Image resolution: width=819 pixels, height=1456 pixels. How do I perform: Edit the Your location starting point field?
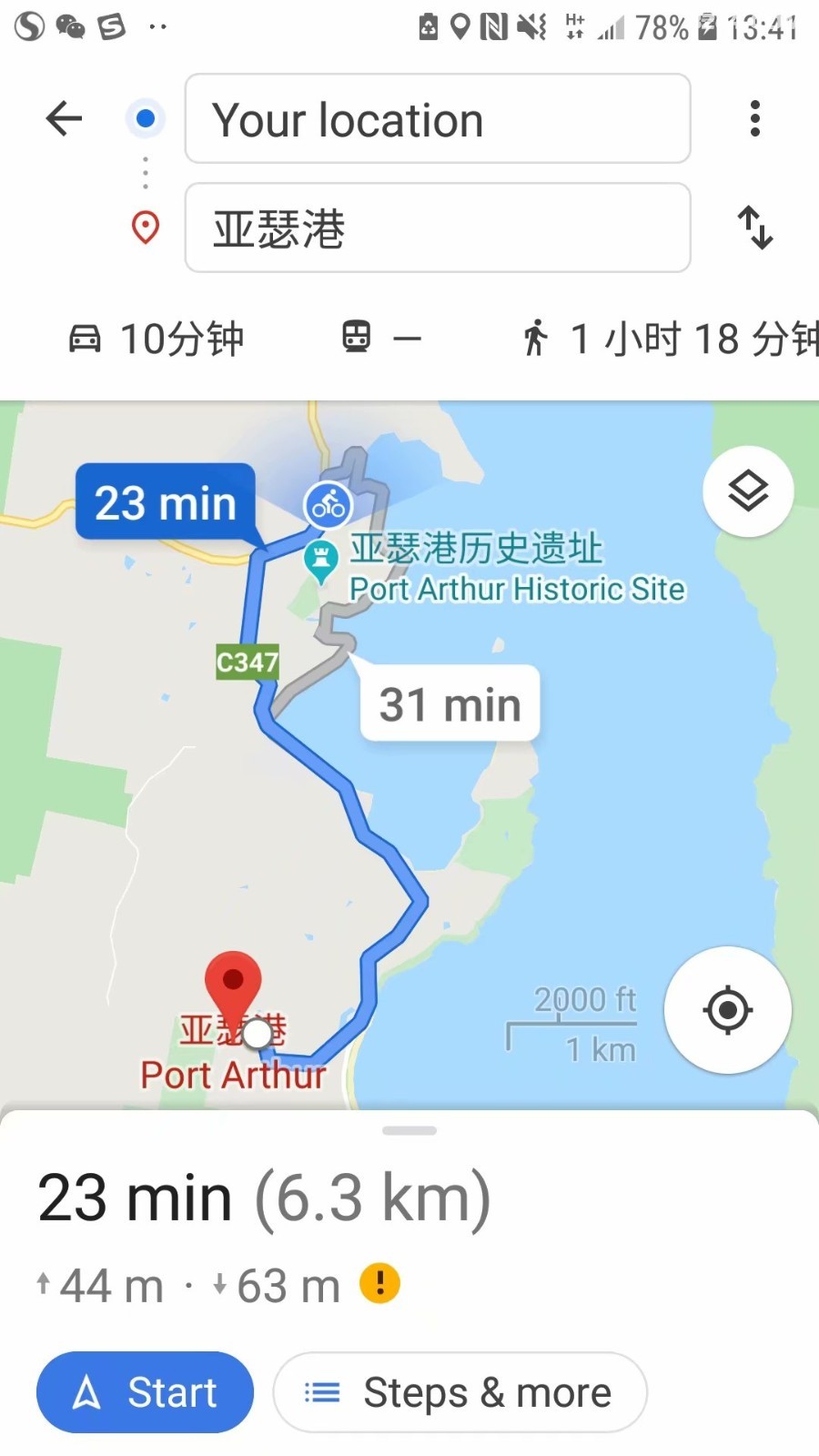pyautogui.click(x=438, y=118)
